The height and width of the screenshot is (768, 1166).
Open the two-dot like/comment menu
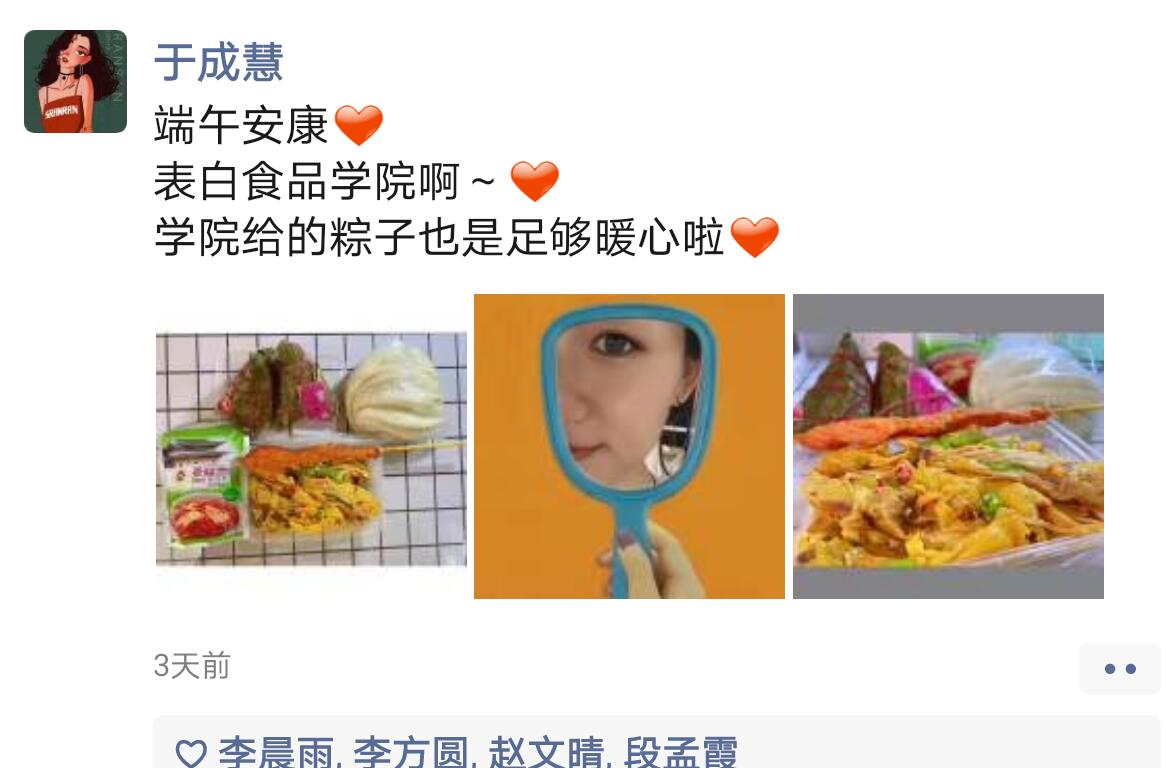(x=1119, y=668)
